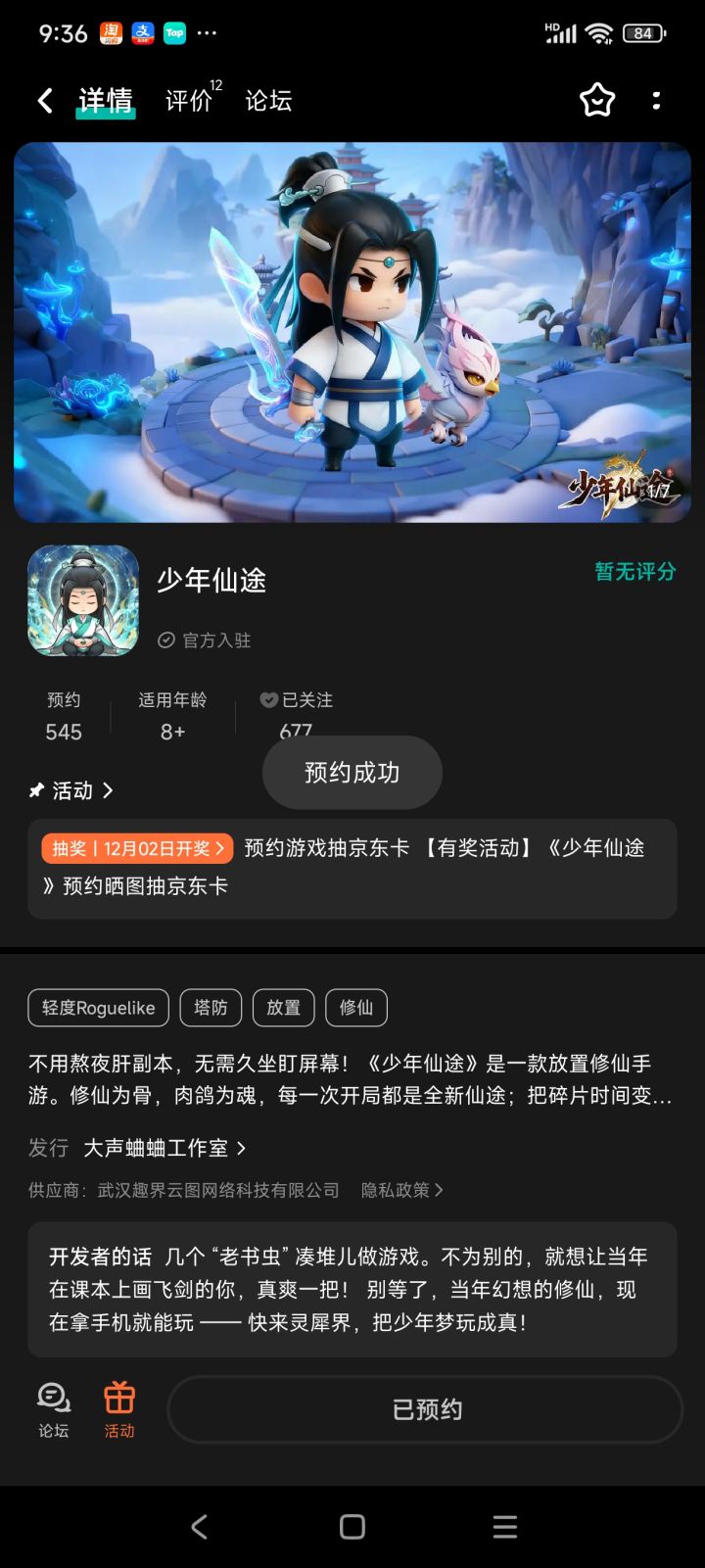The width and height of the screenshot is (705, 1568).
Task: Tap the 少年仙途 game banner artwork
Action: (x=352, y=333)
